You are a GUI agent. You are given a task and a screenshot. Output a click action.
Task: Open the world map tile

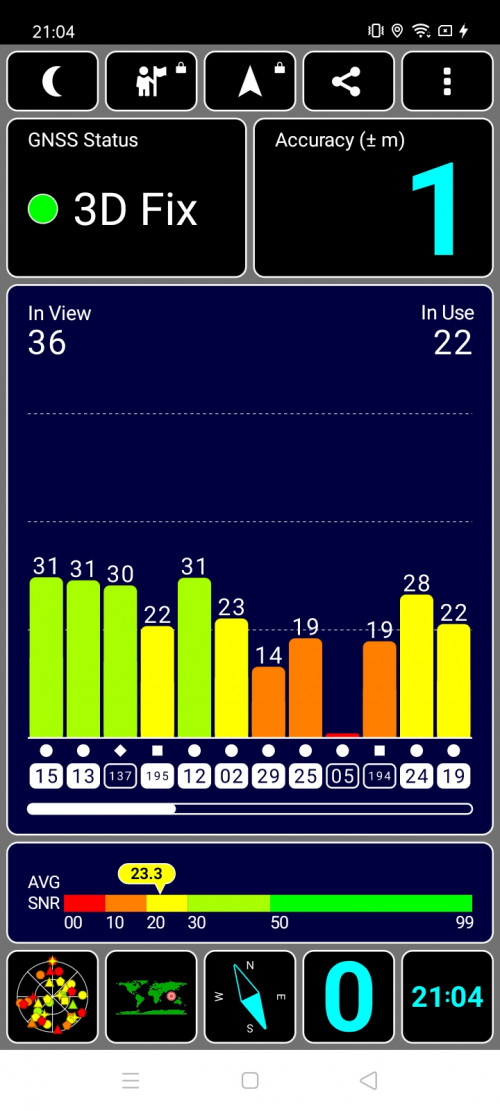pyautogui.click(x=151, y=997)
